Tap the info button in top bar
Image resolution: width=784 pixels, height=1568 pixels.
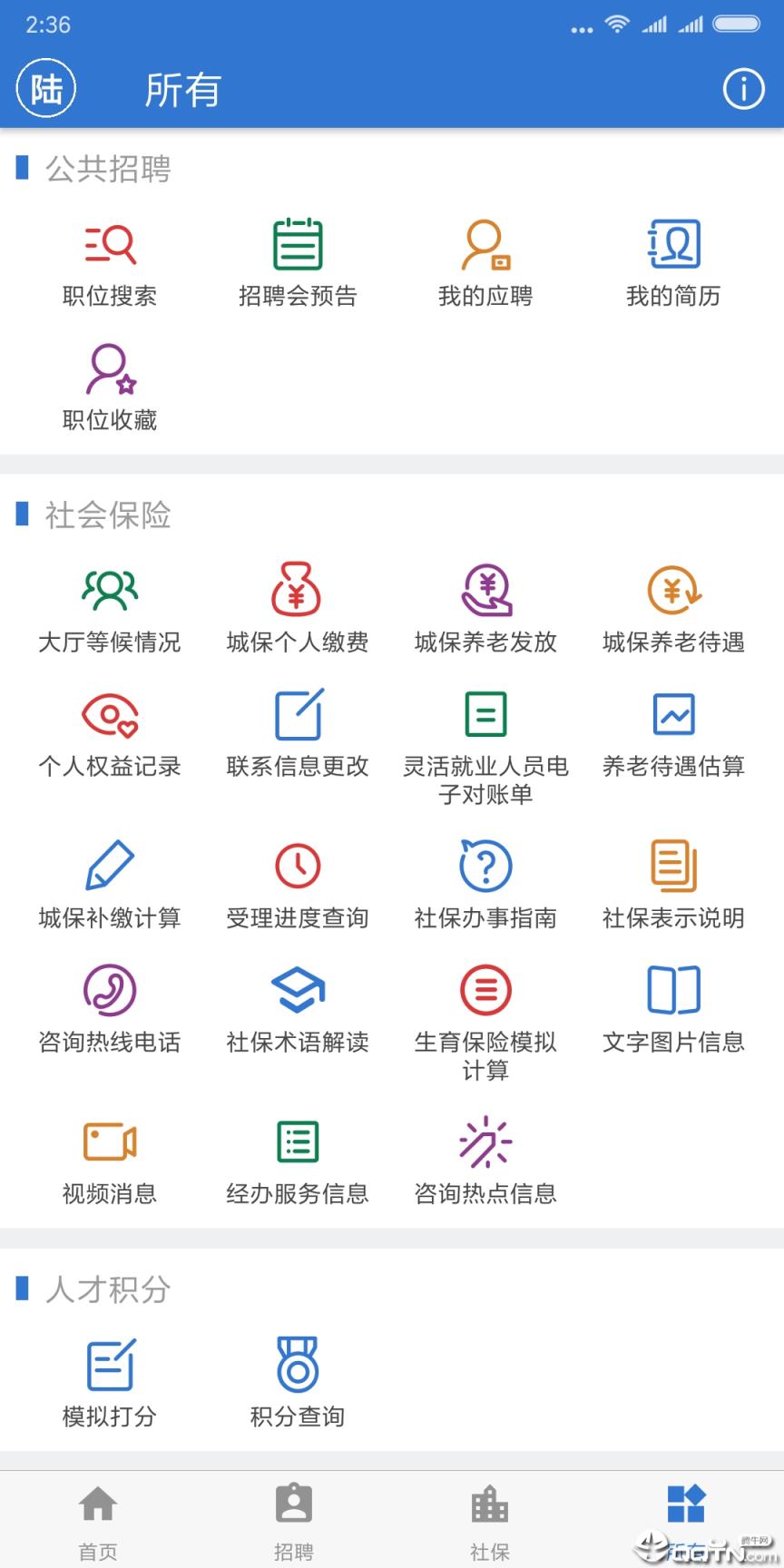point(742,89)
